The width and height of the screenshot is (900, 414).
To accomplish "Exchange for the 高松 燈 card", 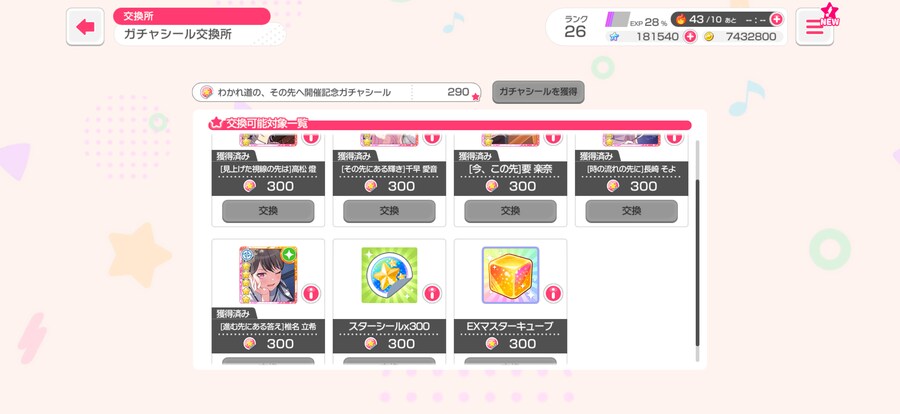I will tap(268, 211).
